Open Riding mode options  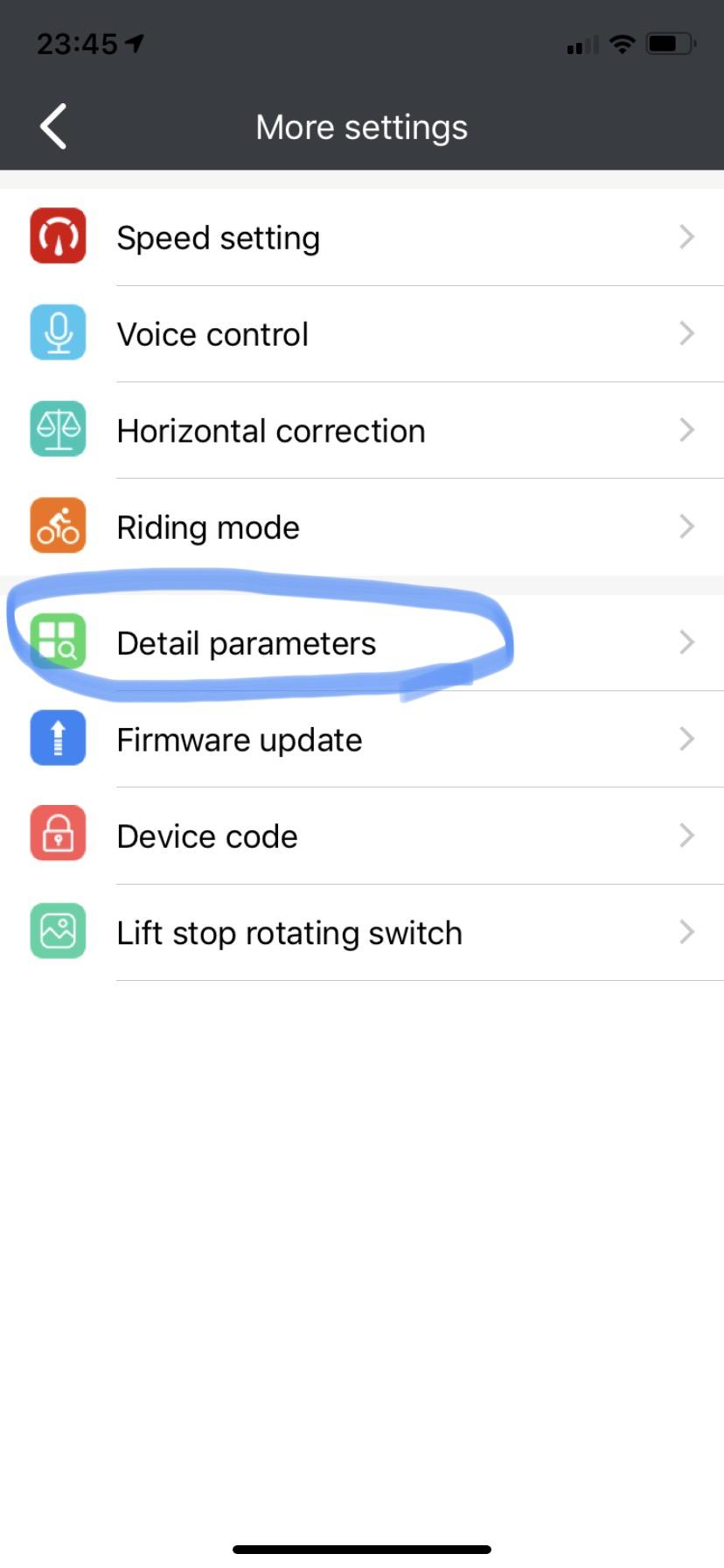tap(362, 527)
